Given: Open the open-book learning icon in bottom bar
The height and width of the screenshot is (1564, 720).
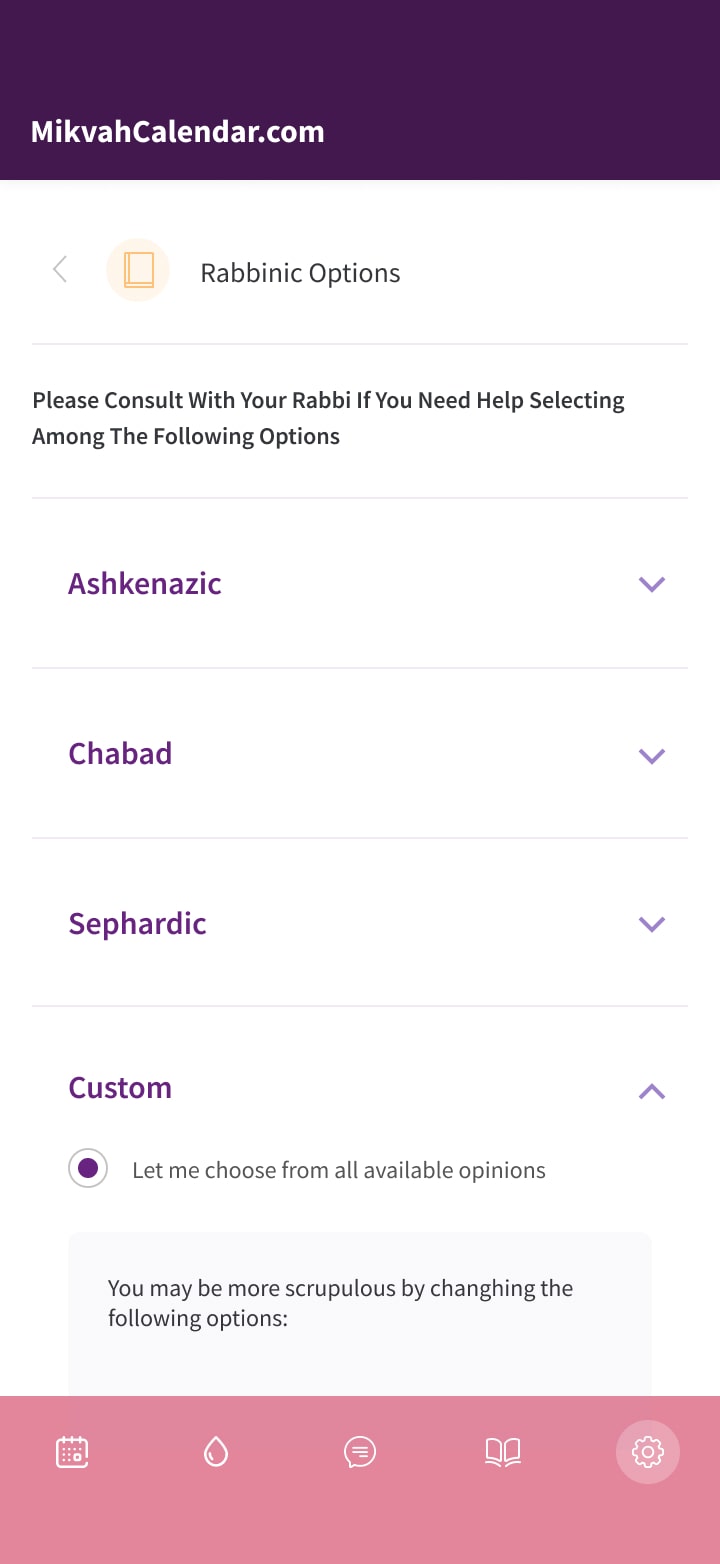Looking at the screenshot, I should 503,1451.
